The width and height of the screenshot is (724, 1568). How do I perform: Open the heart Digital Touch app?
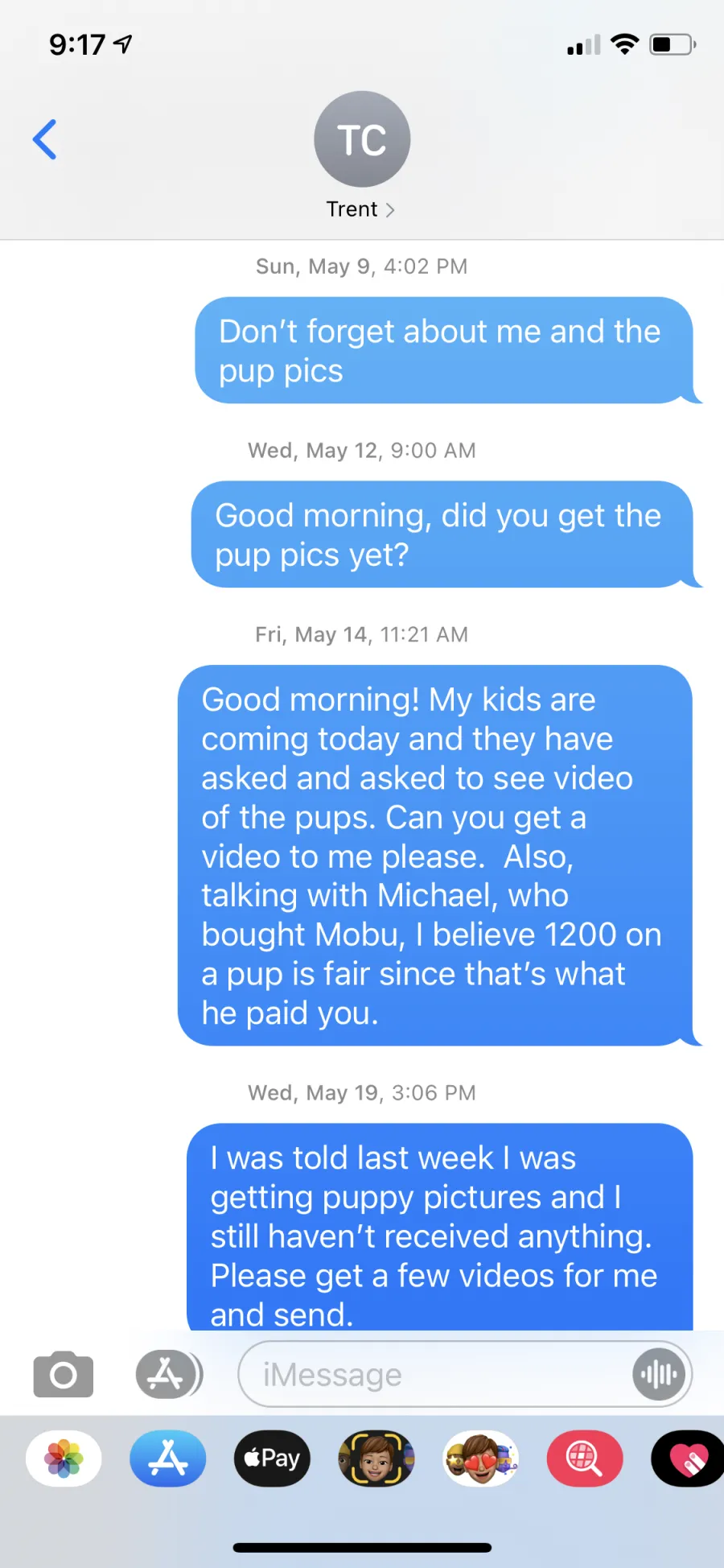coord(688,1459)
